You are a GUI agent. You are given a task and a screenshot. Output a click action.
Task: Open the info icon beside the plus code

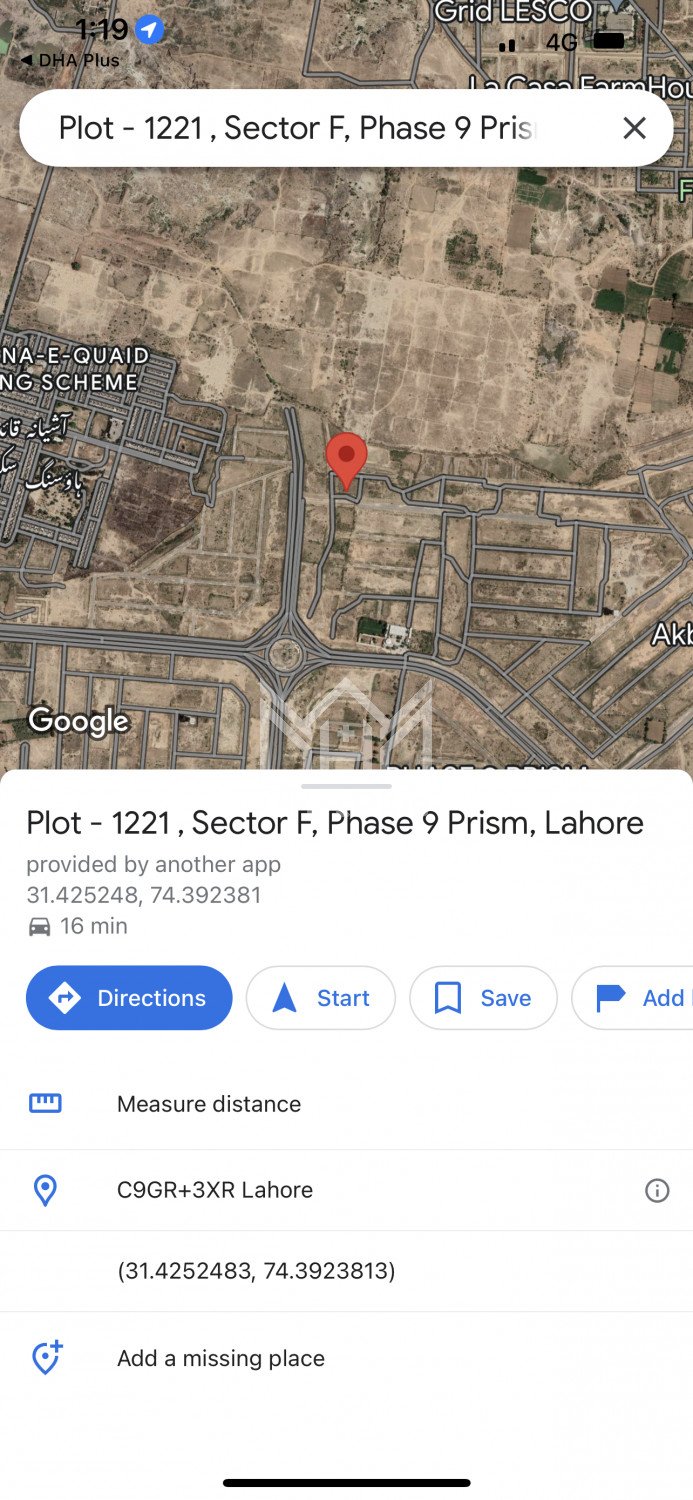click(657, 1190)
